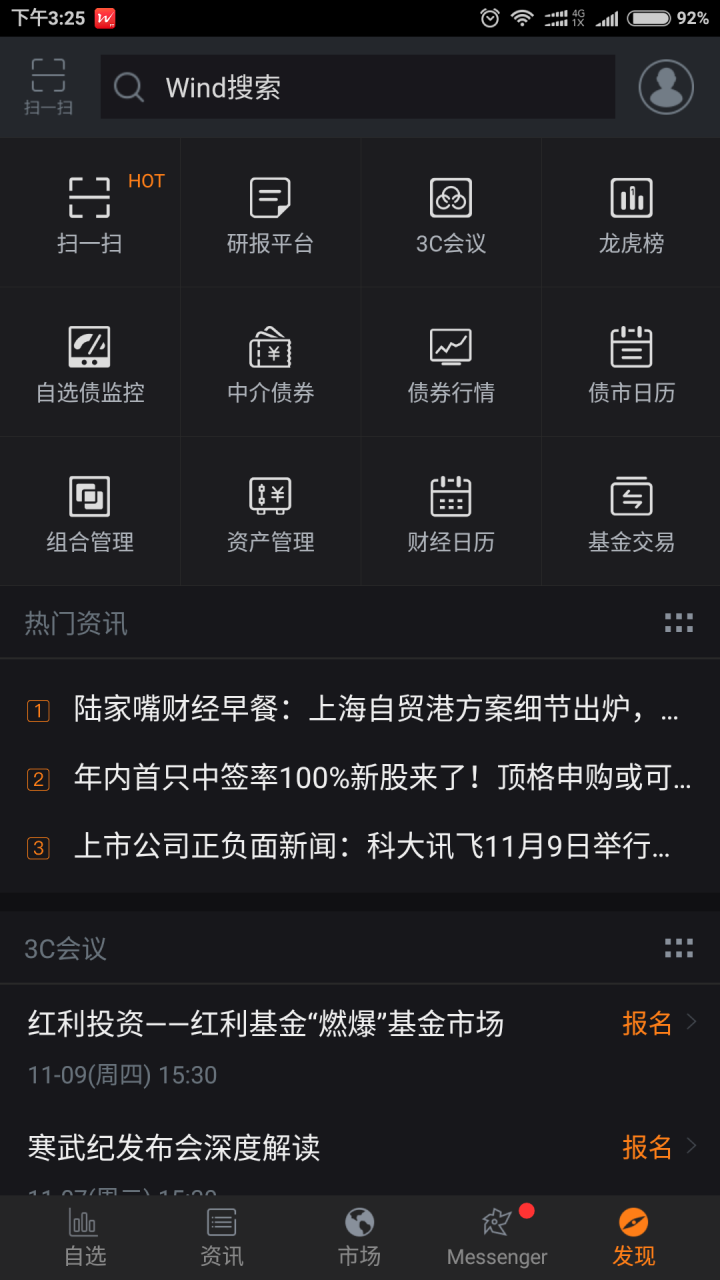
Task: Switch to the 市场 market tab
Action: (x=360, y=1235)
